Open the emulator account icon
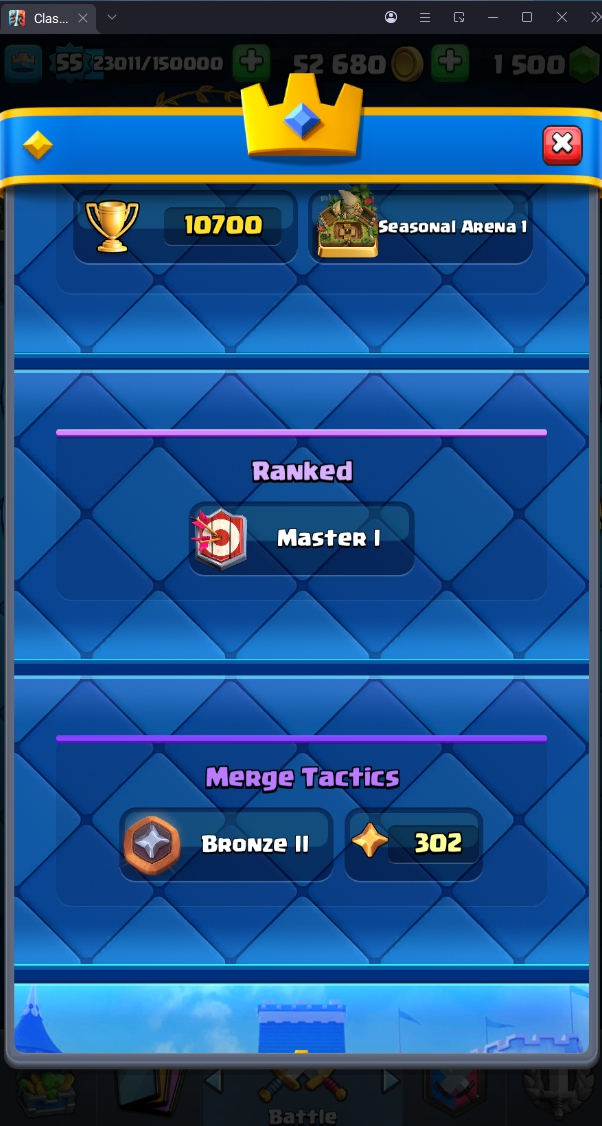Viewport: 602px width, 1126px height. click(391, 18)
